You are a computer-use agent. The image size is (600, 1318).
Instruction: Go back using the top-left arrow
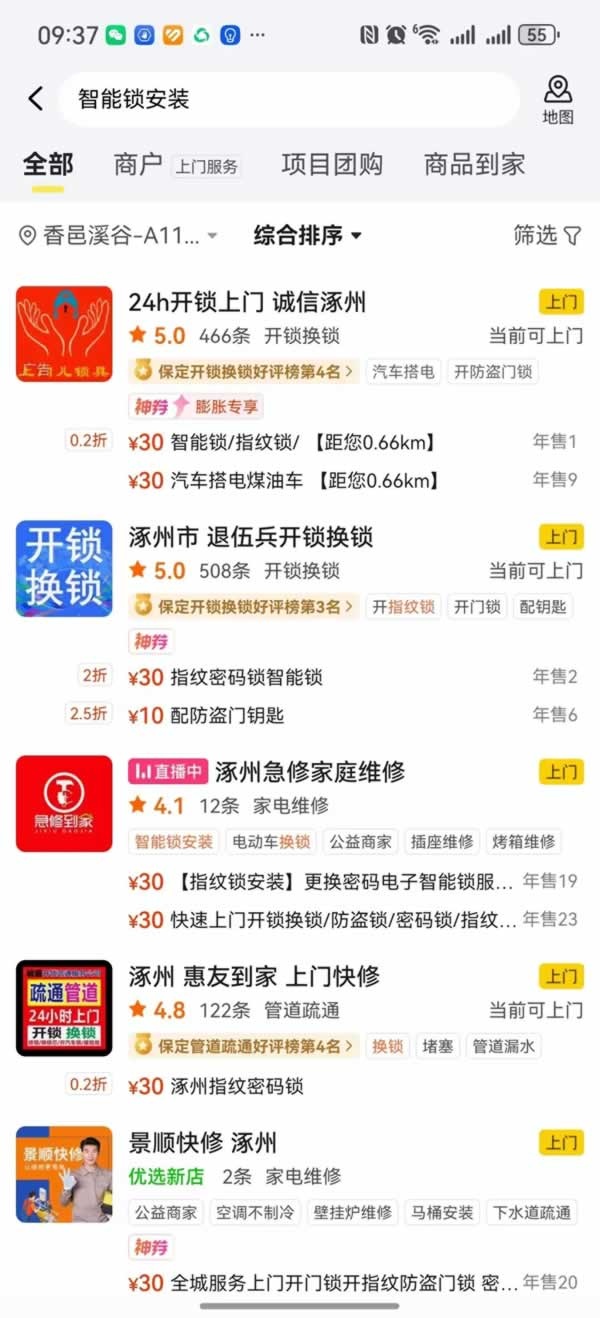click(x=36, y=98)
